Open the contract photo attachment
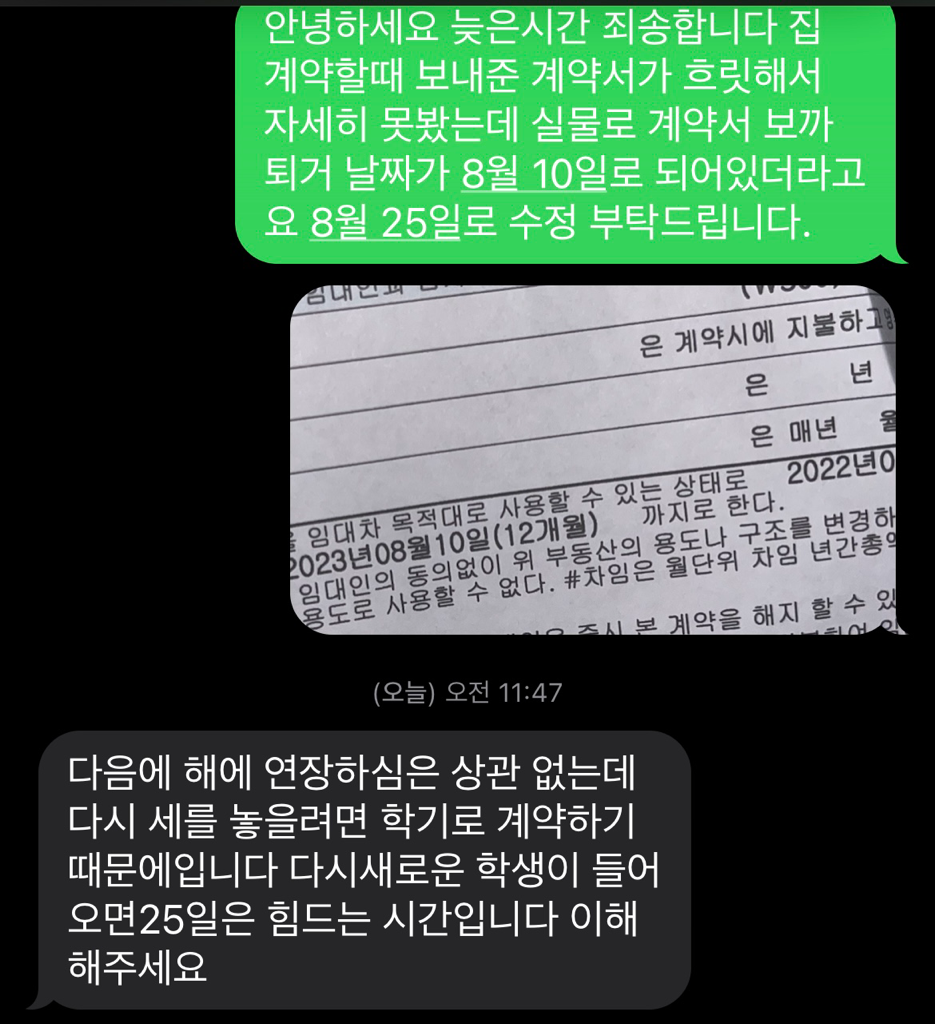 tap(597, 460)
